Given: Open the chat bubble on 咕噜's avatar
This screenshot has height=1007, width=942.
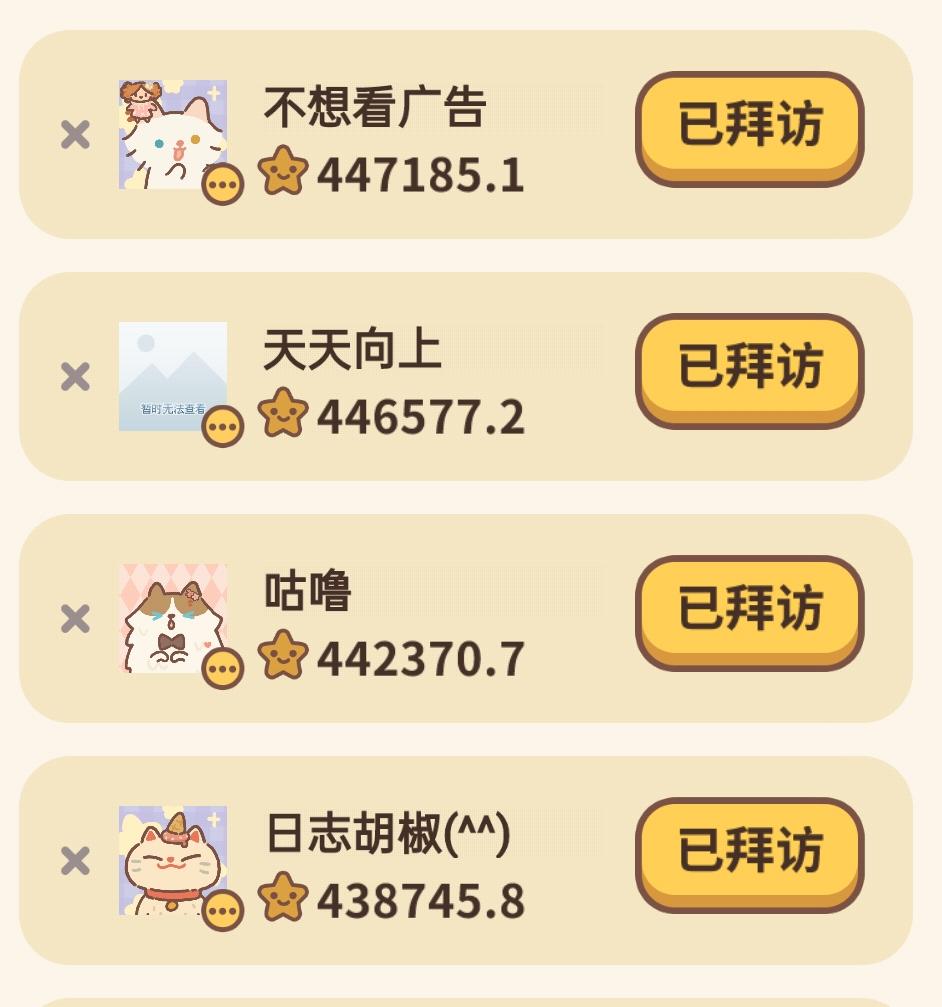Looking at the screenshot, I should coord(222,666).
